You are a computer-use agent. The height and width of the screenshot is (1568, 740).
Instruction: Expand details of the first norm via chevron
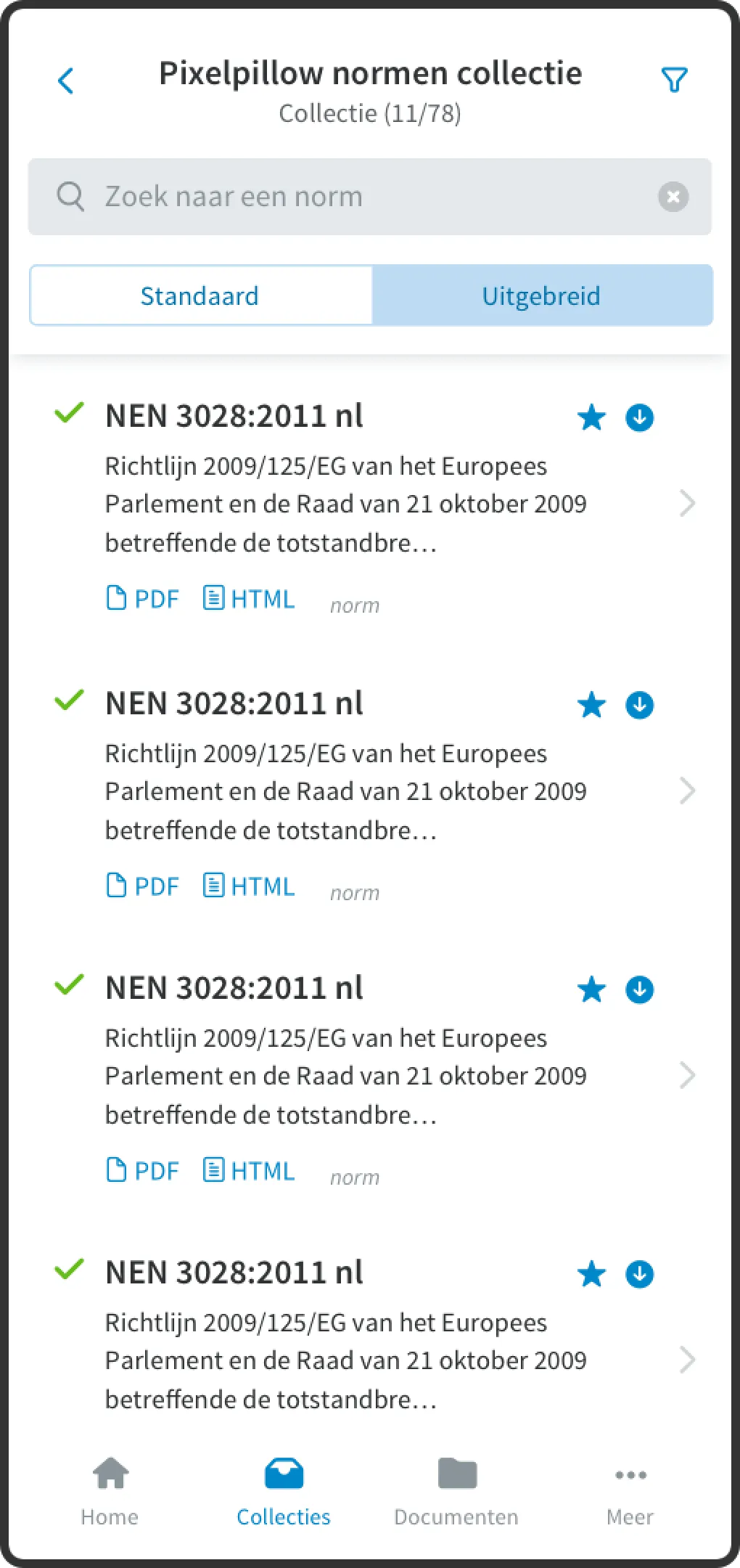[686, 502]
